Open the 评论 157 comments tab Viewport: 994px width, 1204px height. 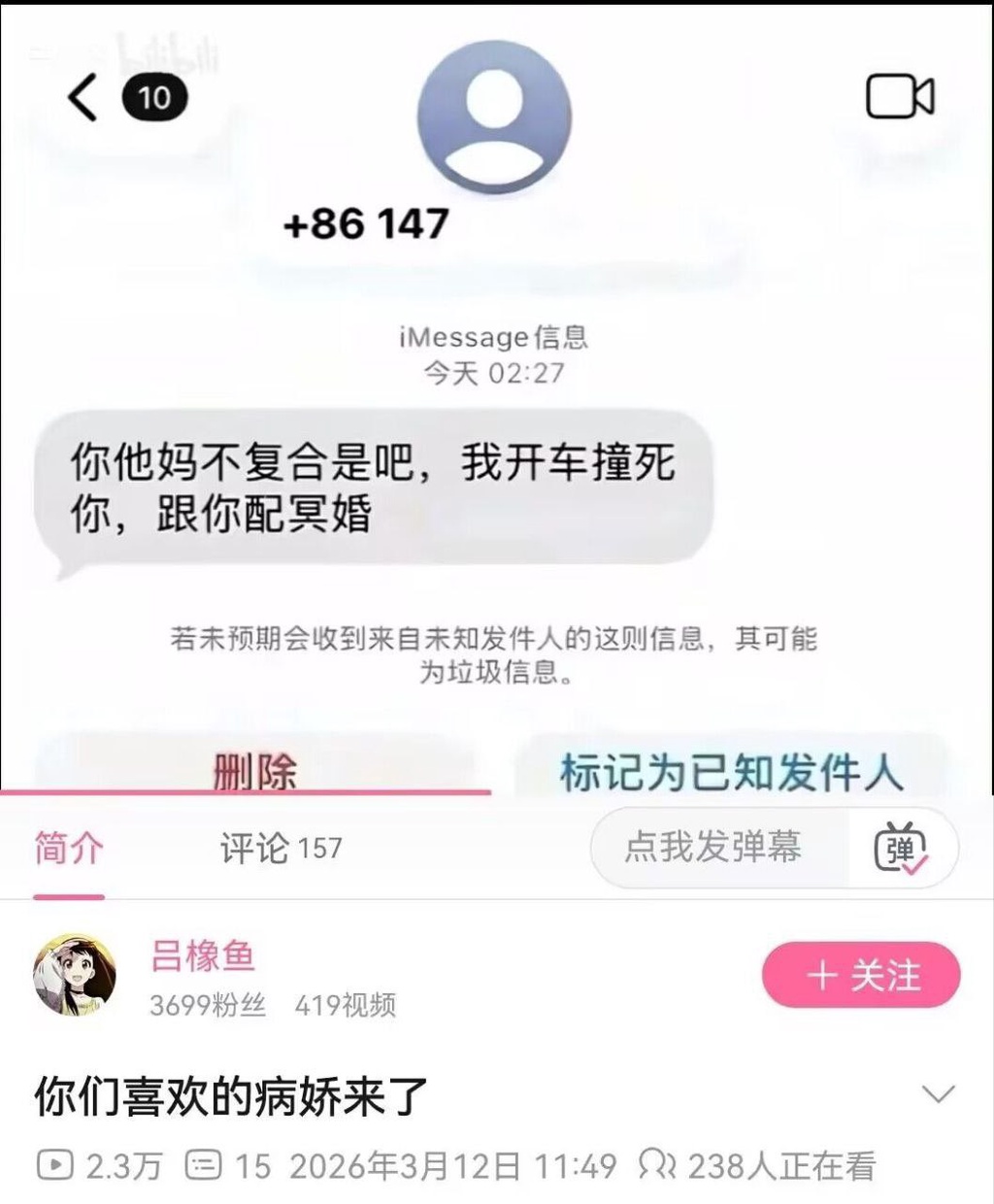280,849
